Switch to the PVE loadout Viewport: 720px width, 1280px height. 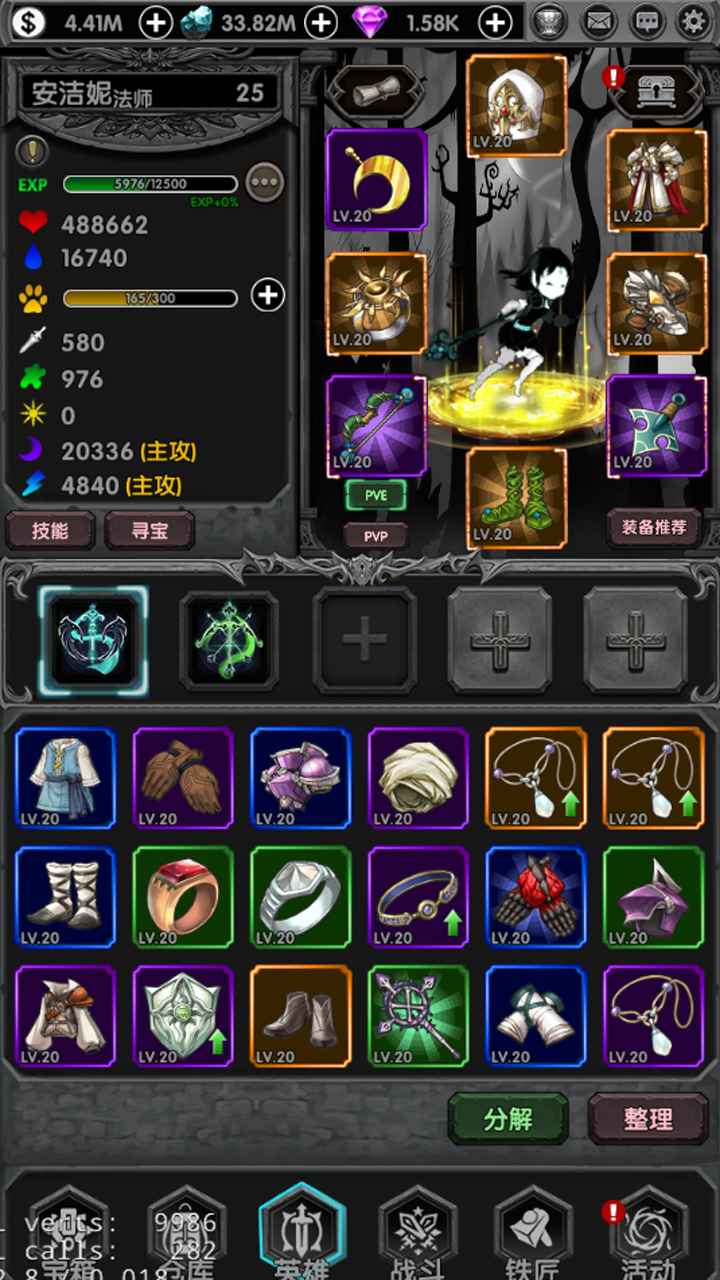pos(376,495)
